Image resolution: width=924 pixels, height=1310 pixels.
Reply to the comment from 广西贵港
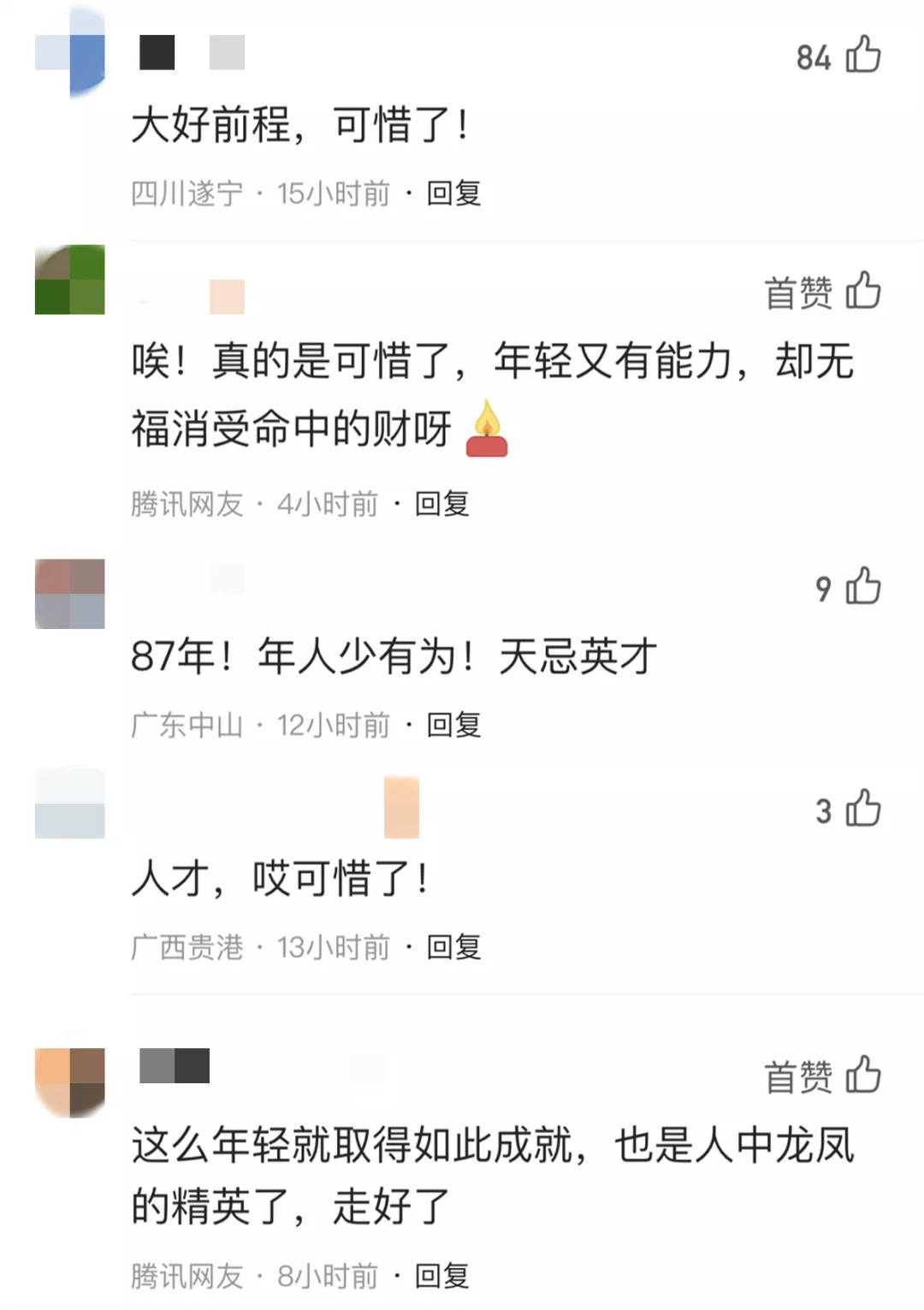453,947
